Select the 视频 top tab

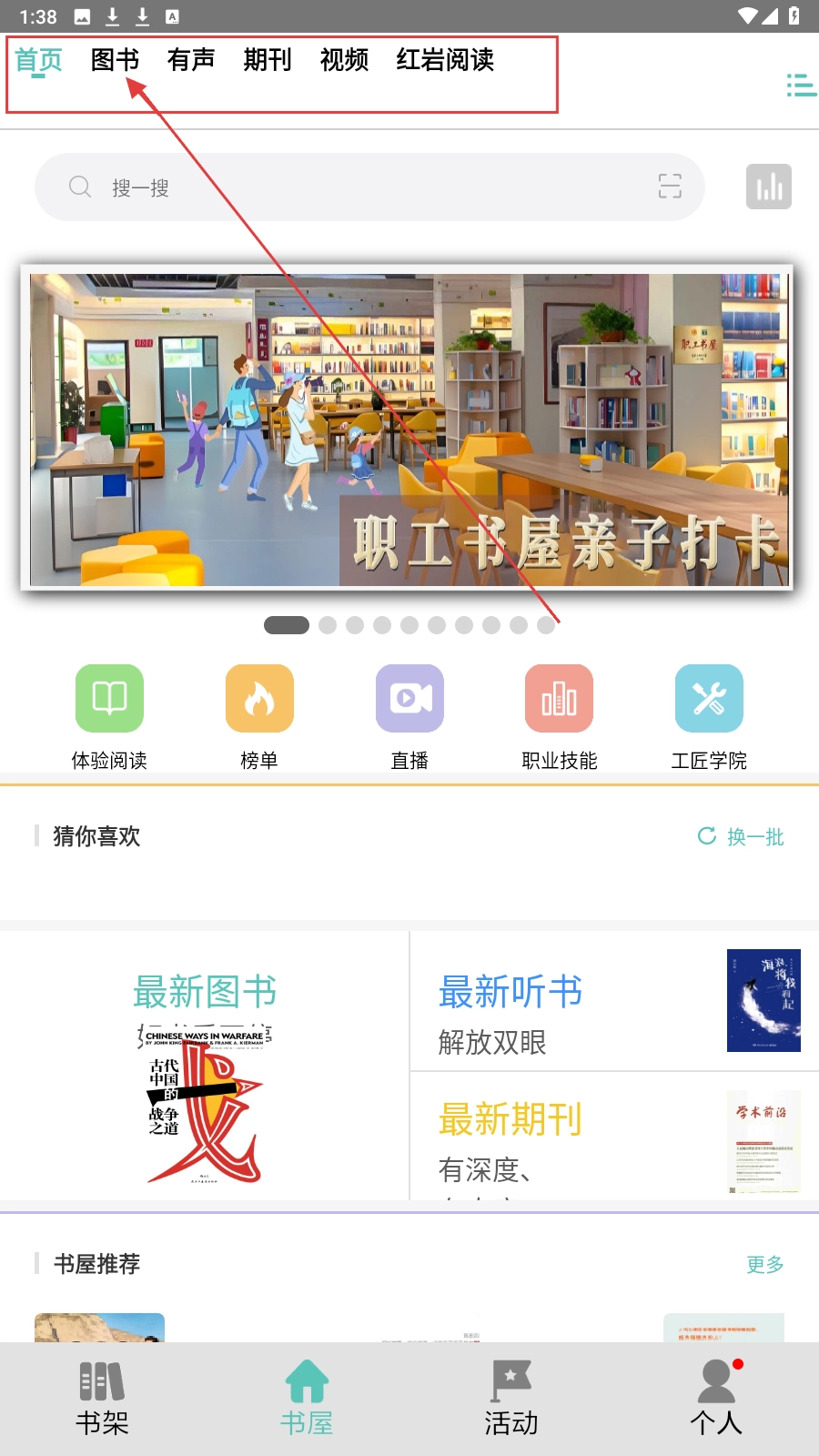[x=344, y=60]
